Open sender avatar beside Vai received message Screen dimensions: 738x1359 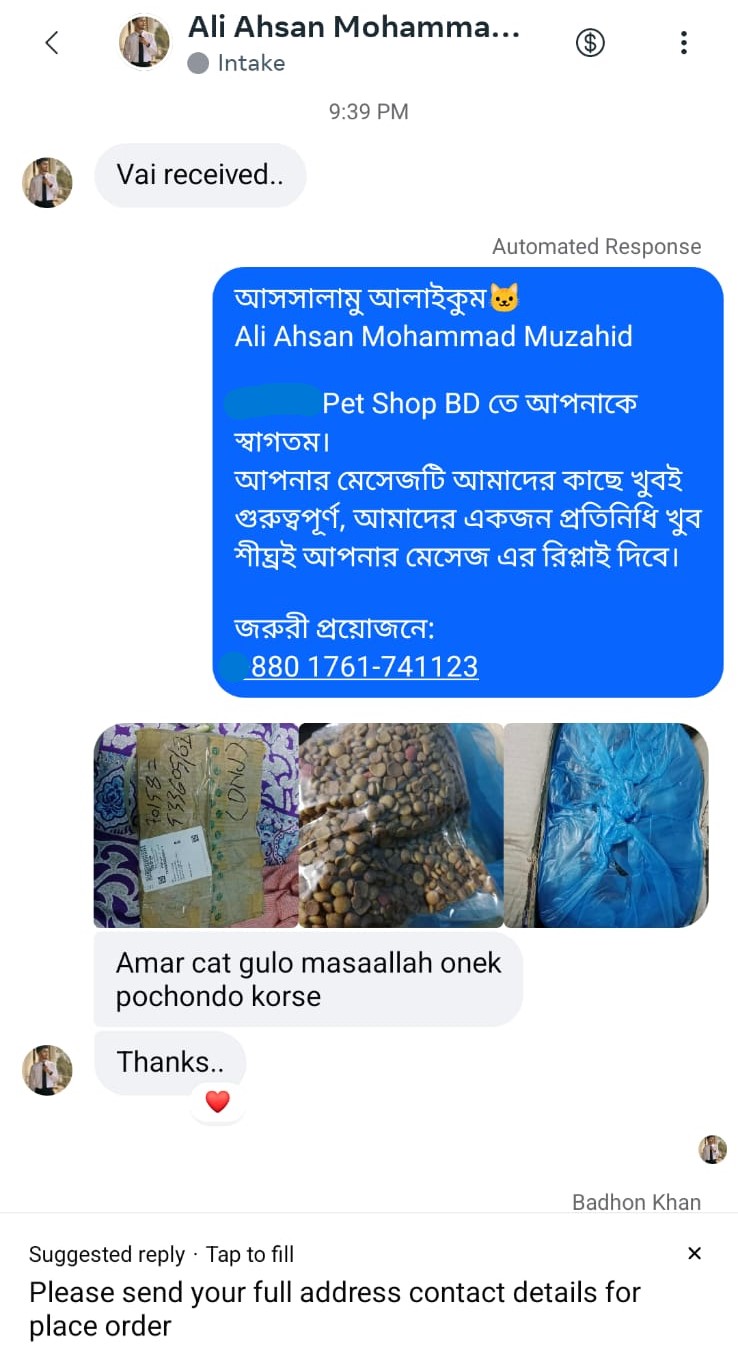[47, 182]
